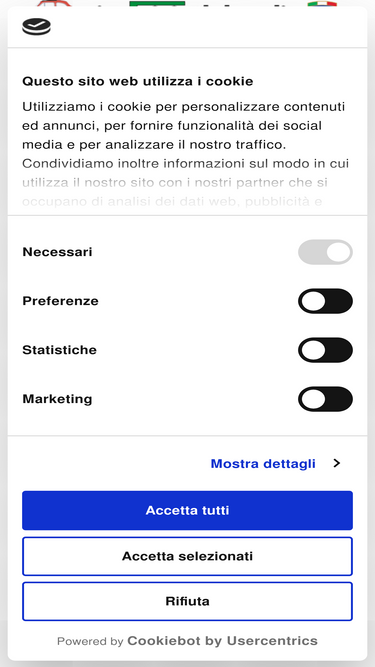Tap the Accetta tutti button

[x=188, y=510]
